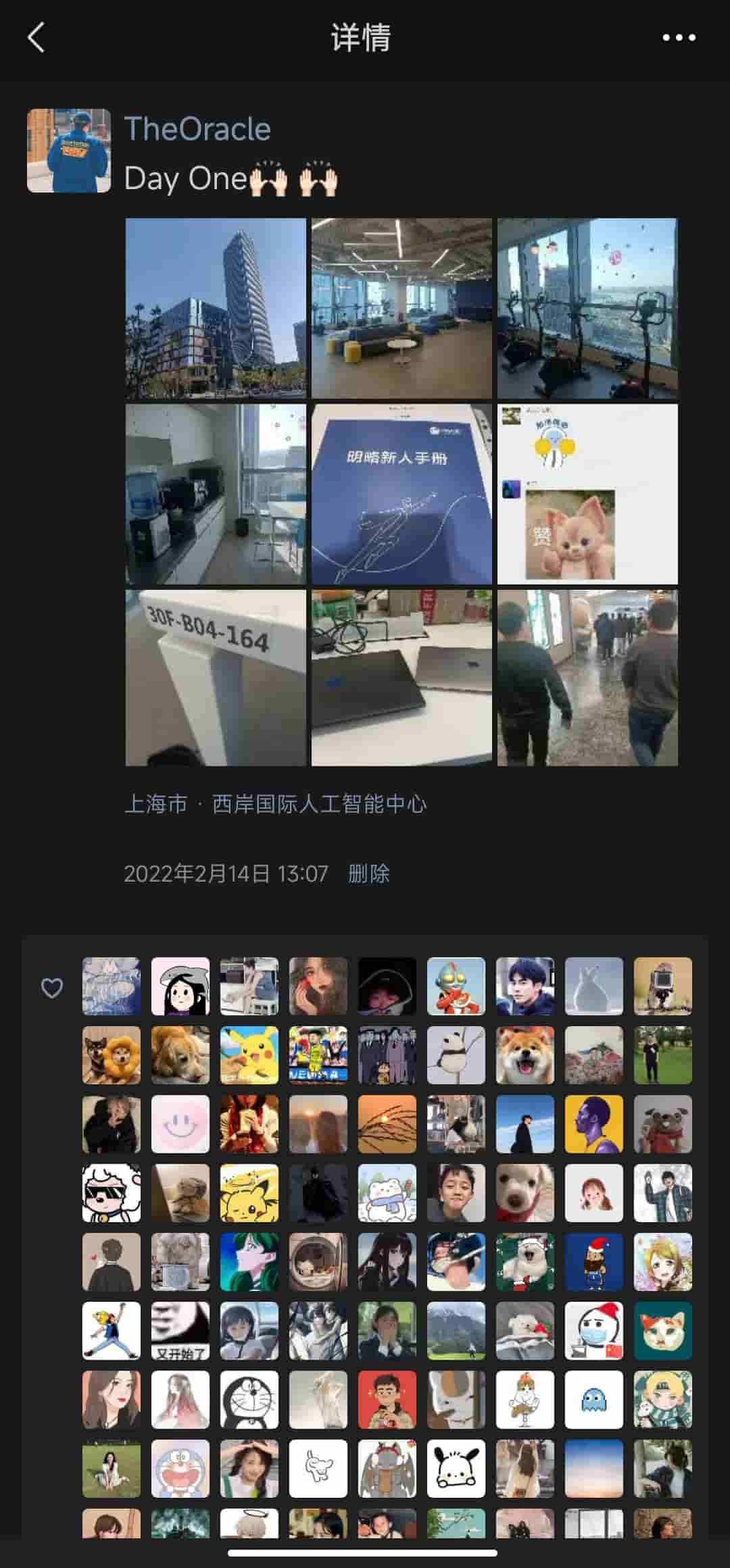Open the Ultraman avatar in likes

point(456,986)
